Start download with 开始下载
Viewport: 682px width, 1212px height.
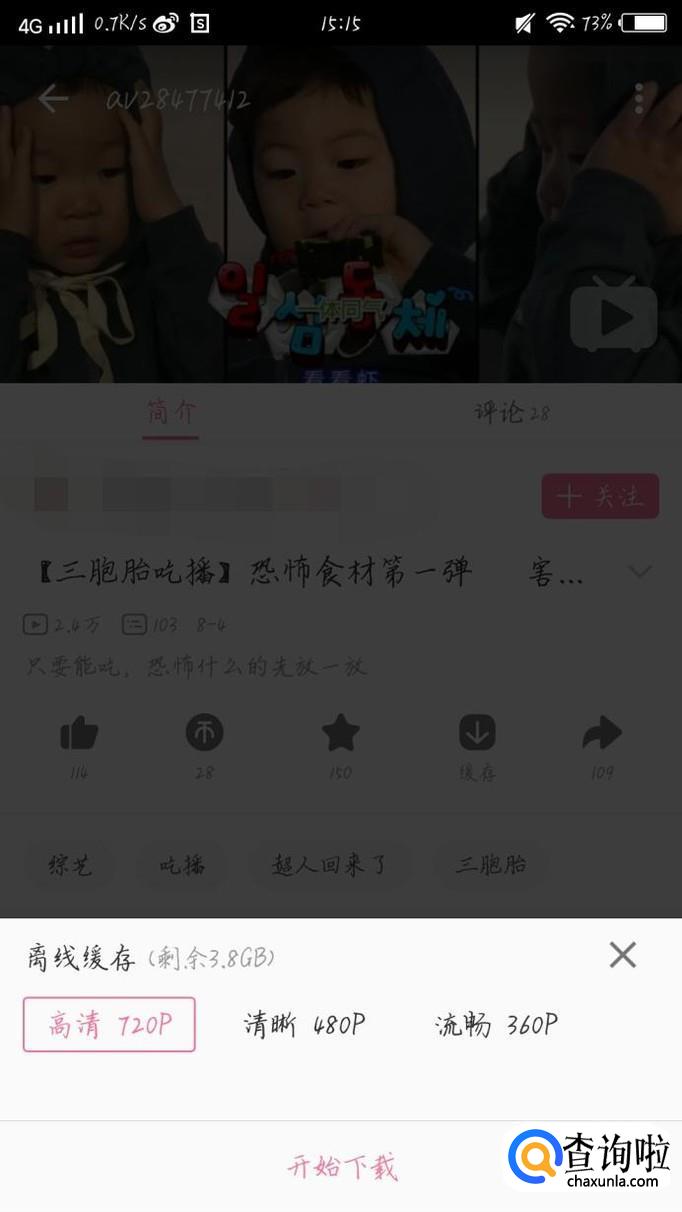click(x=341, y=1166)
